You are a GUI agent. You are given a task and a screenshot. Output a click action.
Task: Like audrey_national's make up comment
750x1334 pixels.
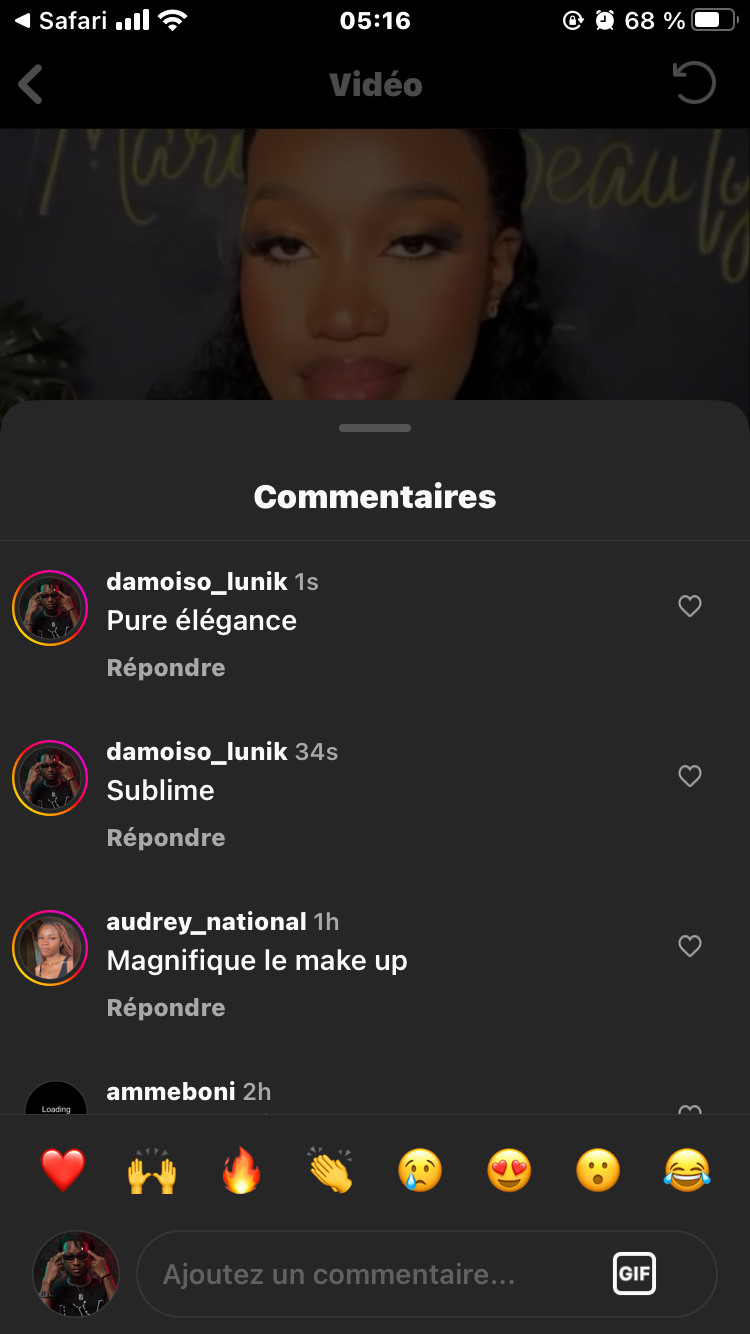pos(690,946)
